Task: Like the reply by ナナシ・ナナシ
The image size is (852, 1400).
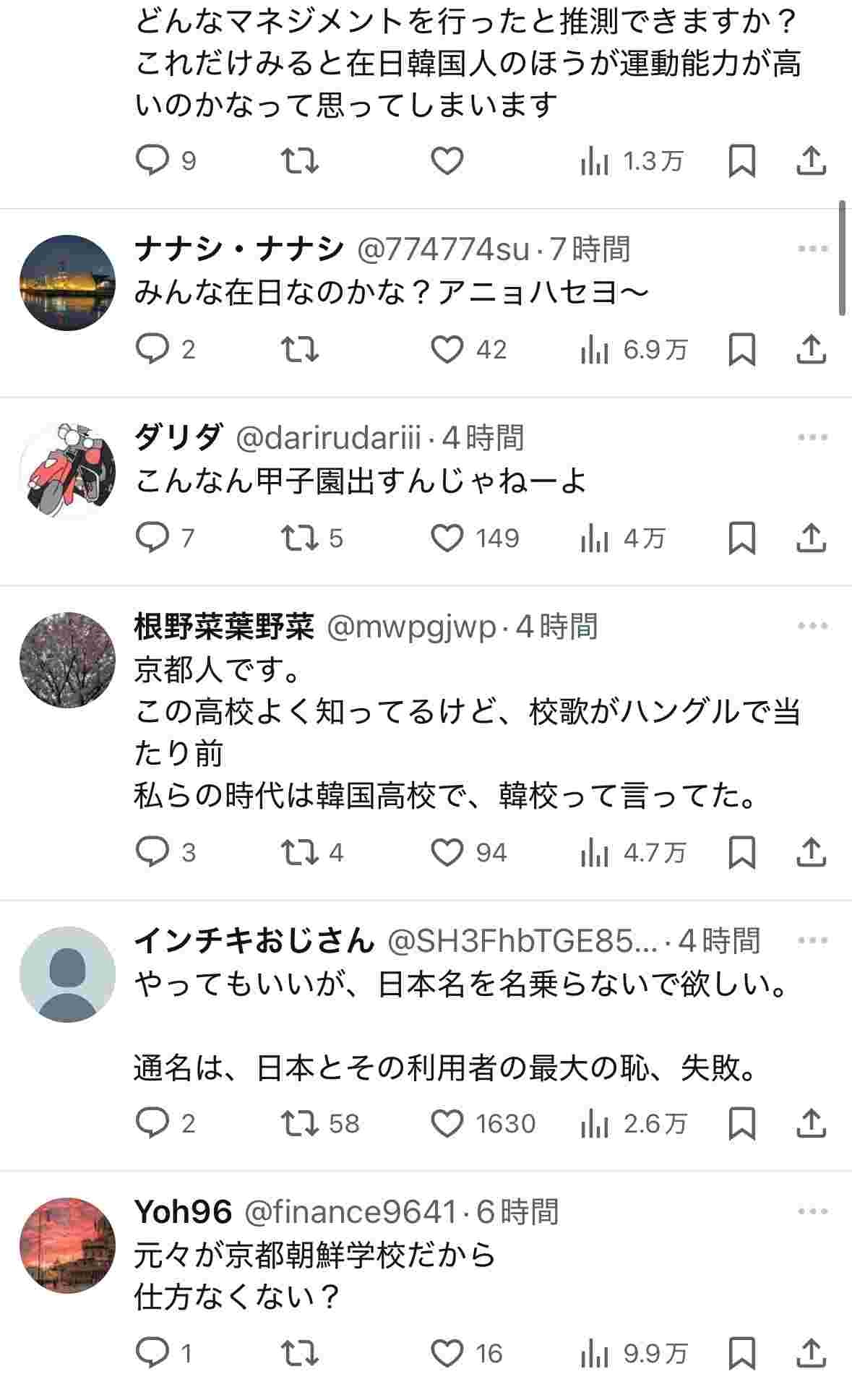Action: [x=447, y=350]
